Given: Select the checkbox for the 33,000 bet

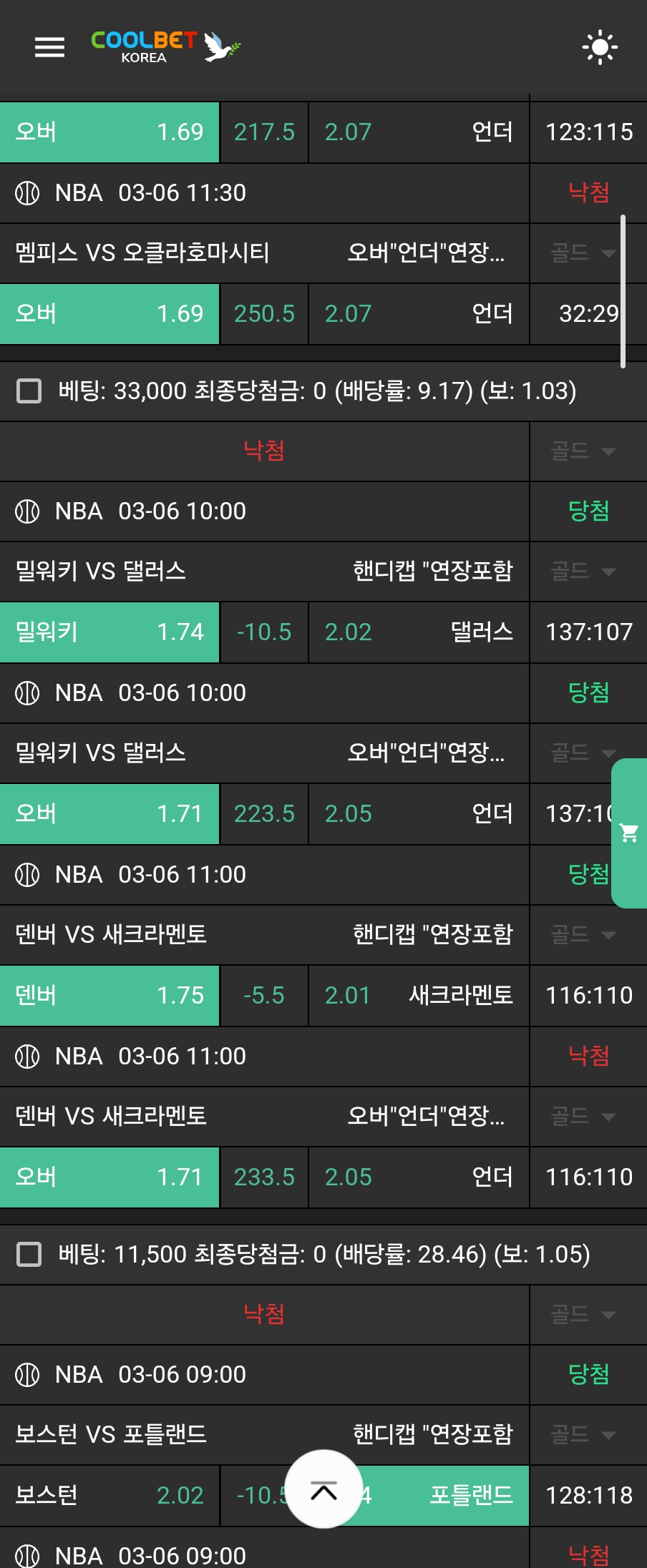Looking at the screenshot, I should click(x=29, y=391).
